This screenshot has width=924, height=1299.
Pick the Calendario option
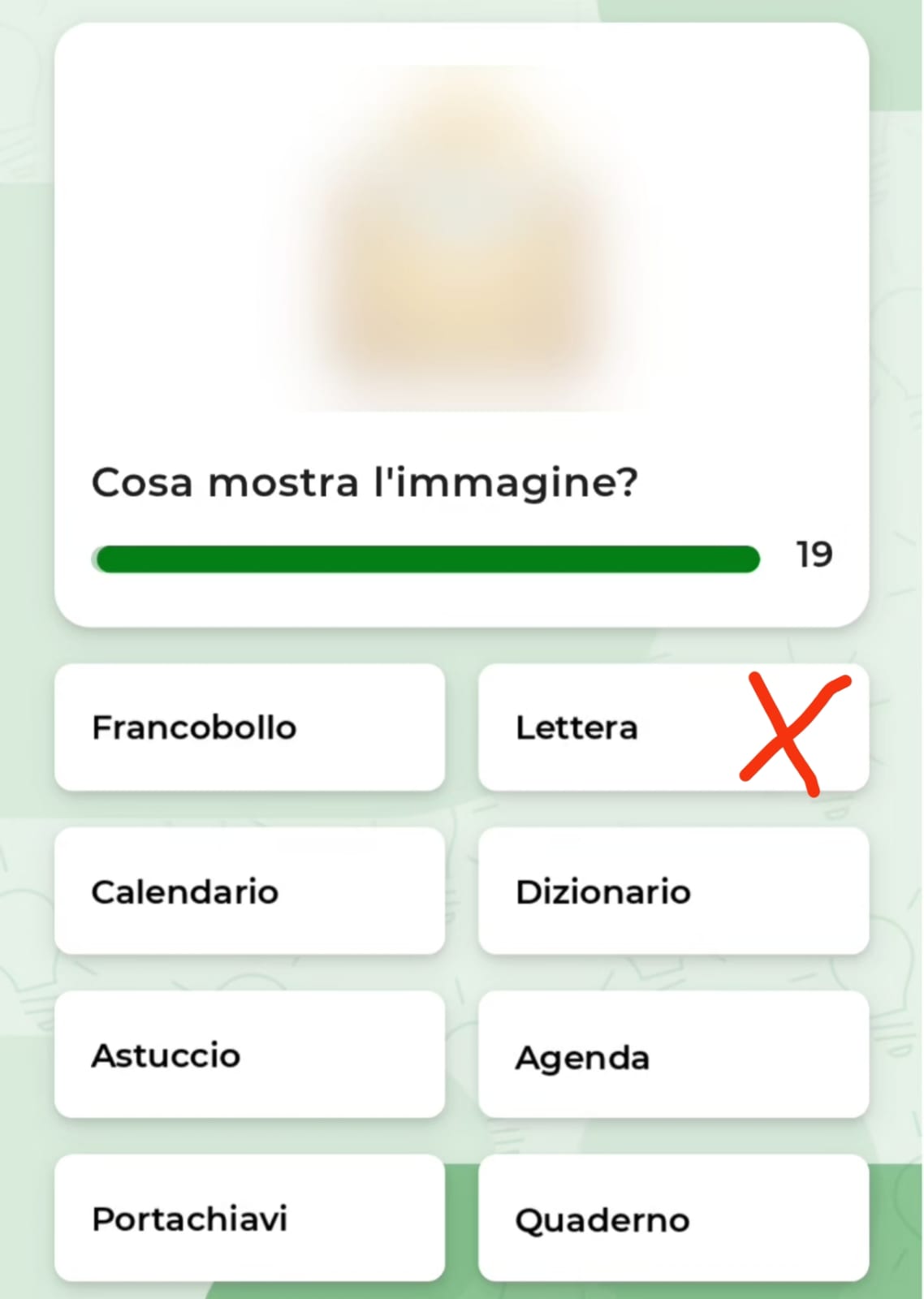click(x=249, y=891)
